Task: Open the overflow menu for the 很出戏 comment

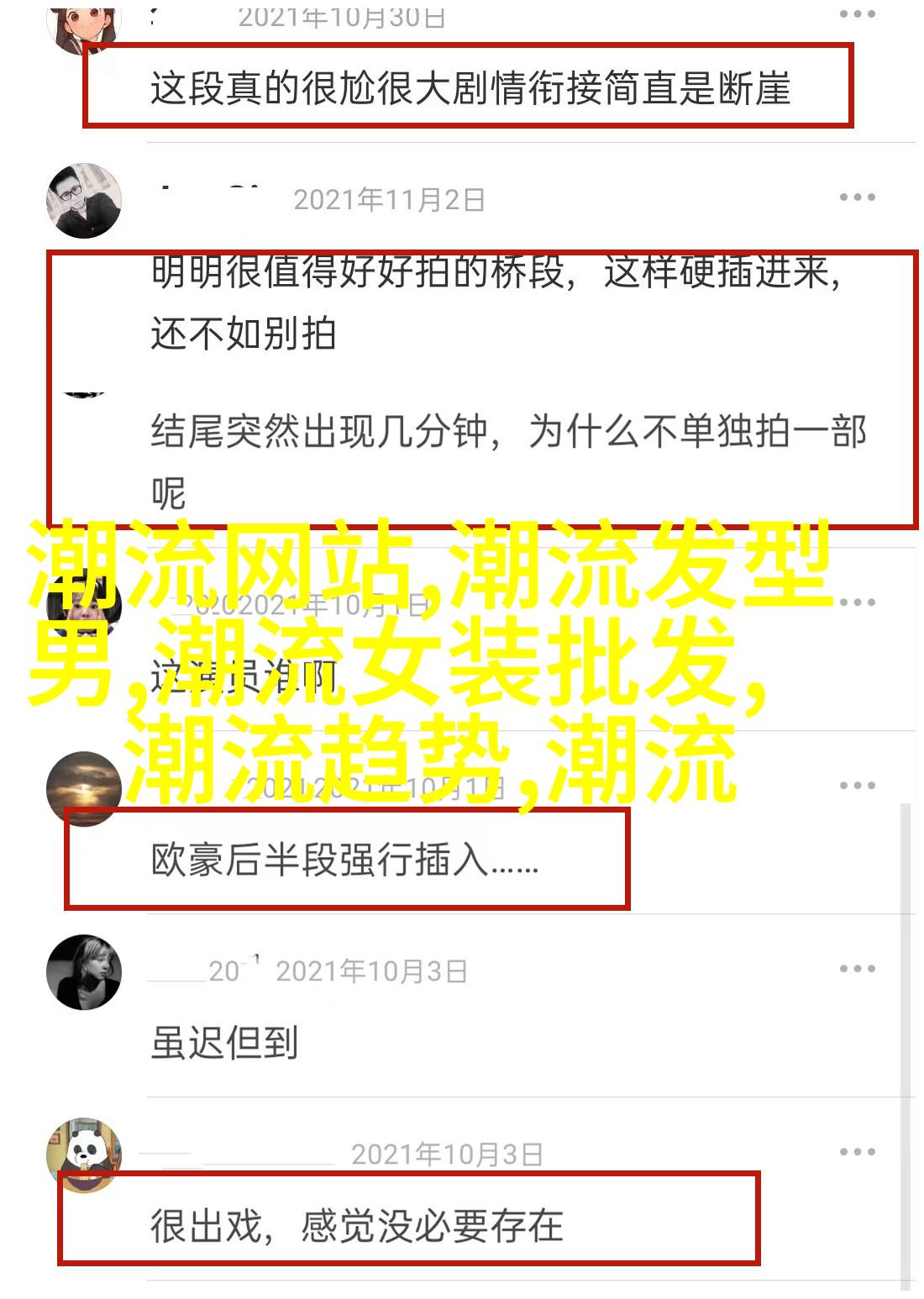Action: 857,1152
